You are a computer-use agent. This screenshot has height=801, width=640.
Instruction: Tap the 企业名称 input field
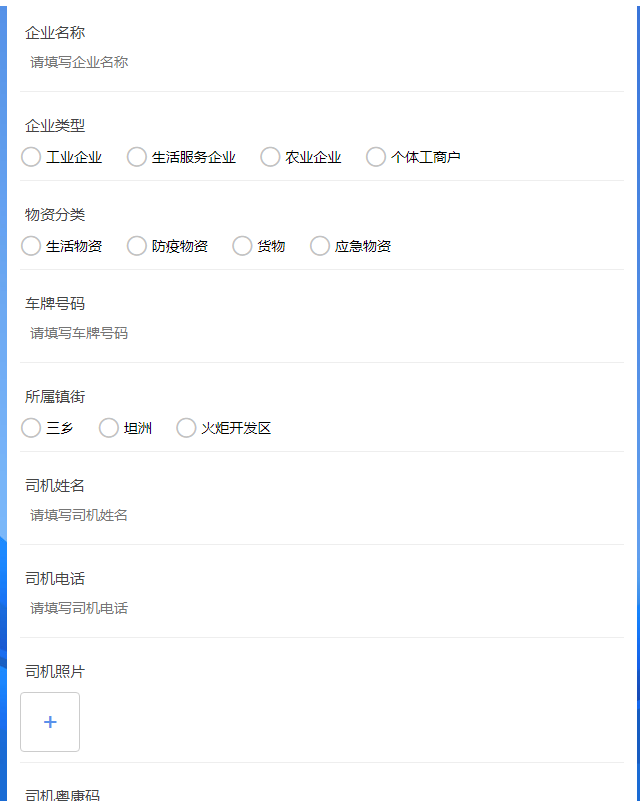pos(320,62)
